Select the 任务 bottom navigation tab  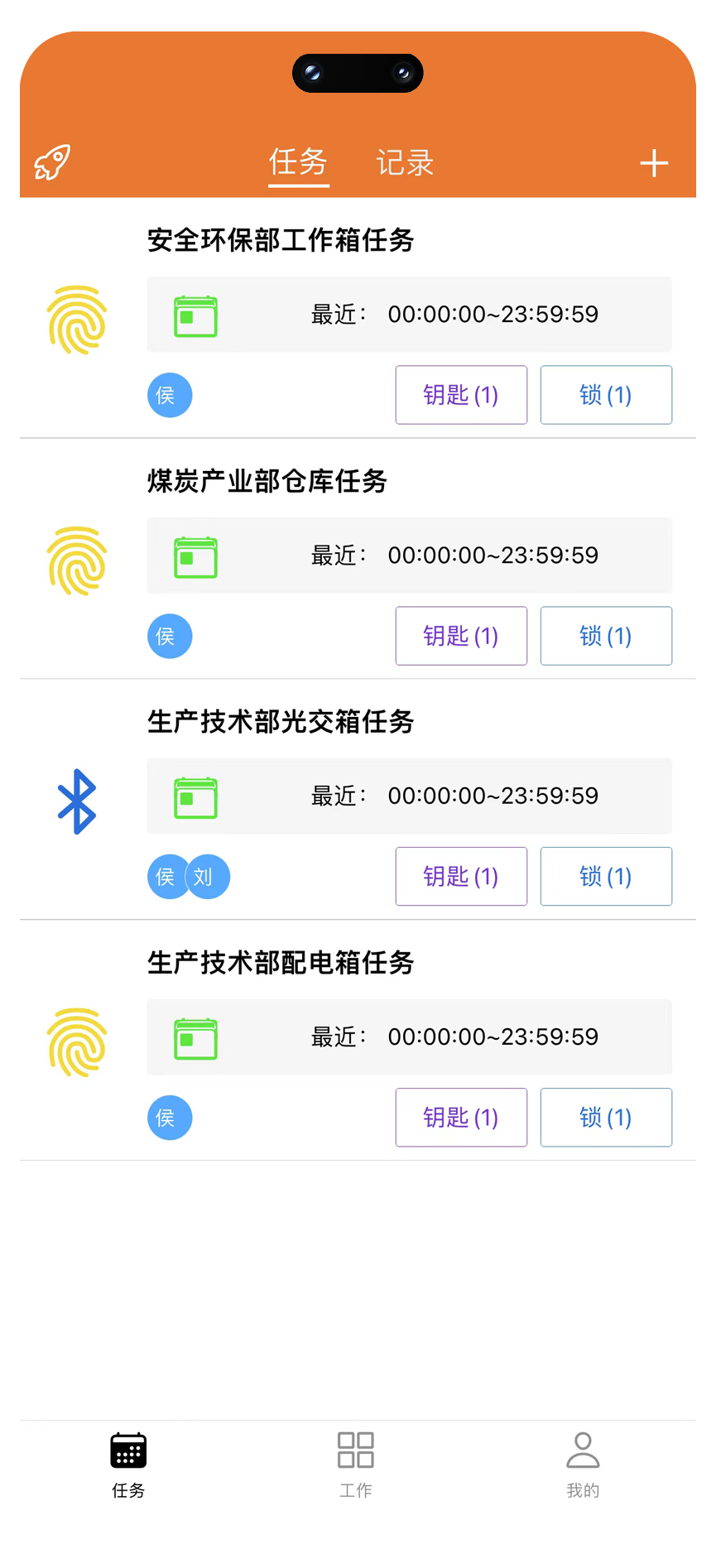tap(128, 1464)
